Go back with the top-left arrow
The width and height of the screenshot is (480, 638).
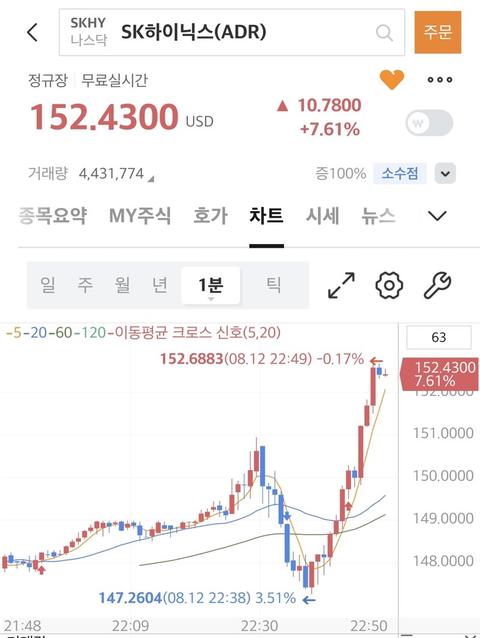[x=33, y=32]
